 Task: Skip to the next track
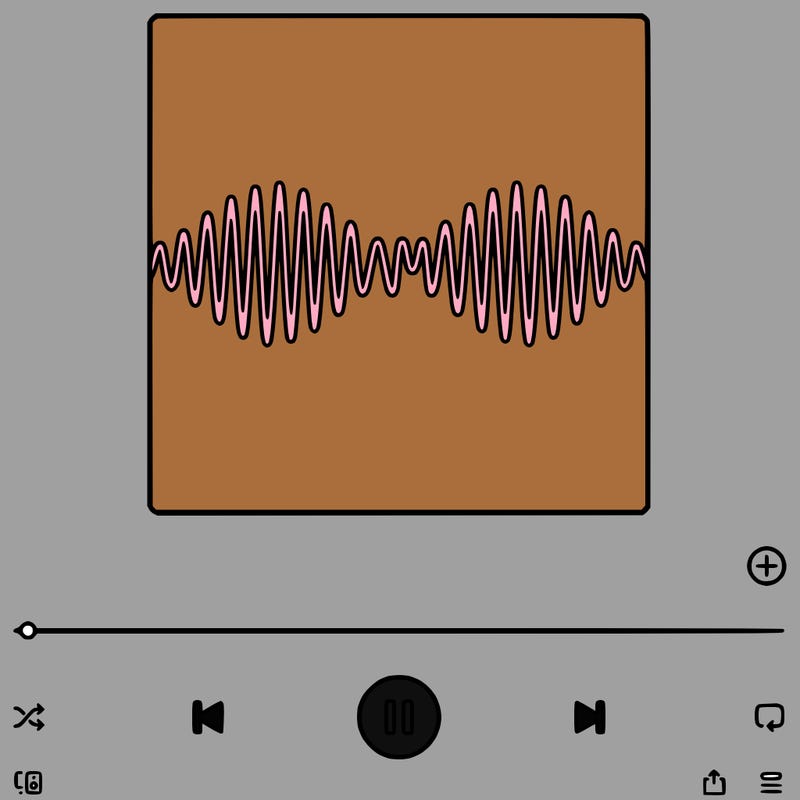589,717
